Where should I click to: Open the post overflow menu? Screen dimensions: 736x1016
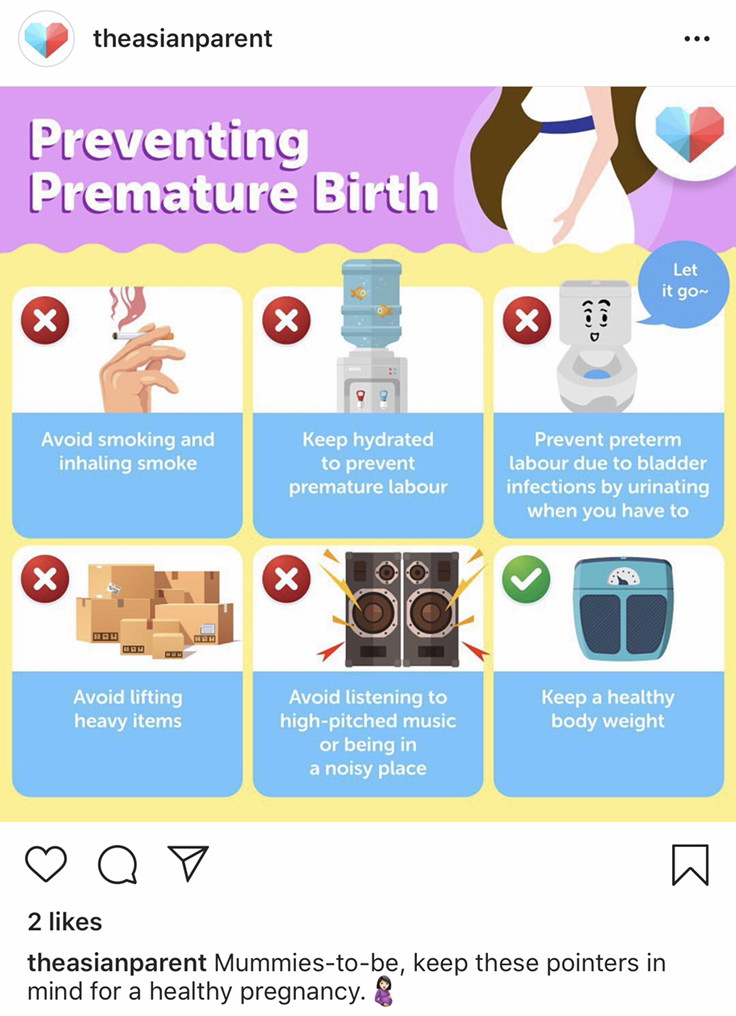(696, 39)
